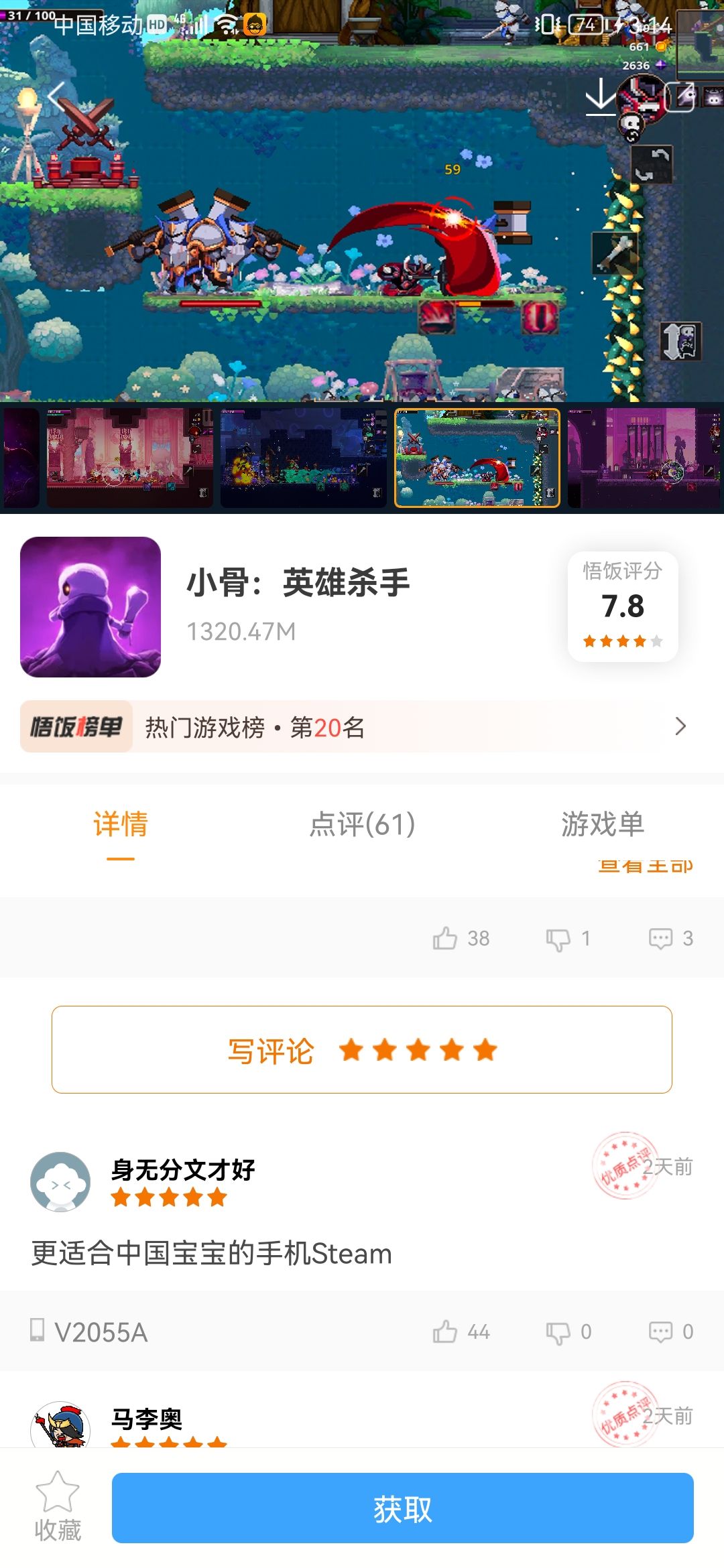Dislike the review with 1 downvote
Screen dimensions: 724x1568
[568, 938]
